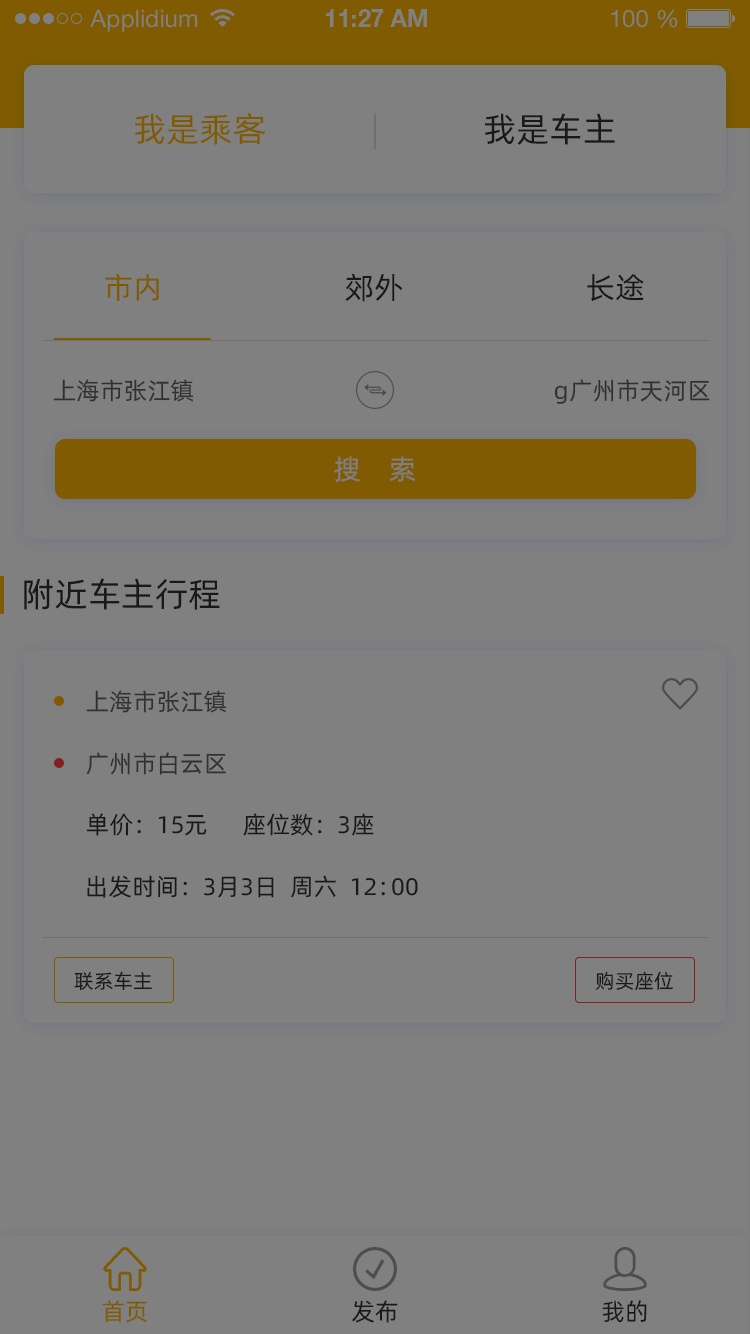Image resolution: width=750 pixels, height=1334 pixels.
Task: Swap departure and destination locations
Action: coord(375,390)
